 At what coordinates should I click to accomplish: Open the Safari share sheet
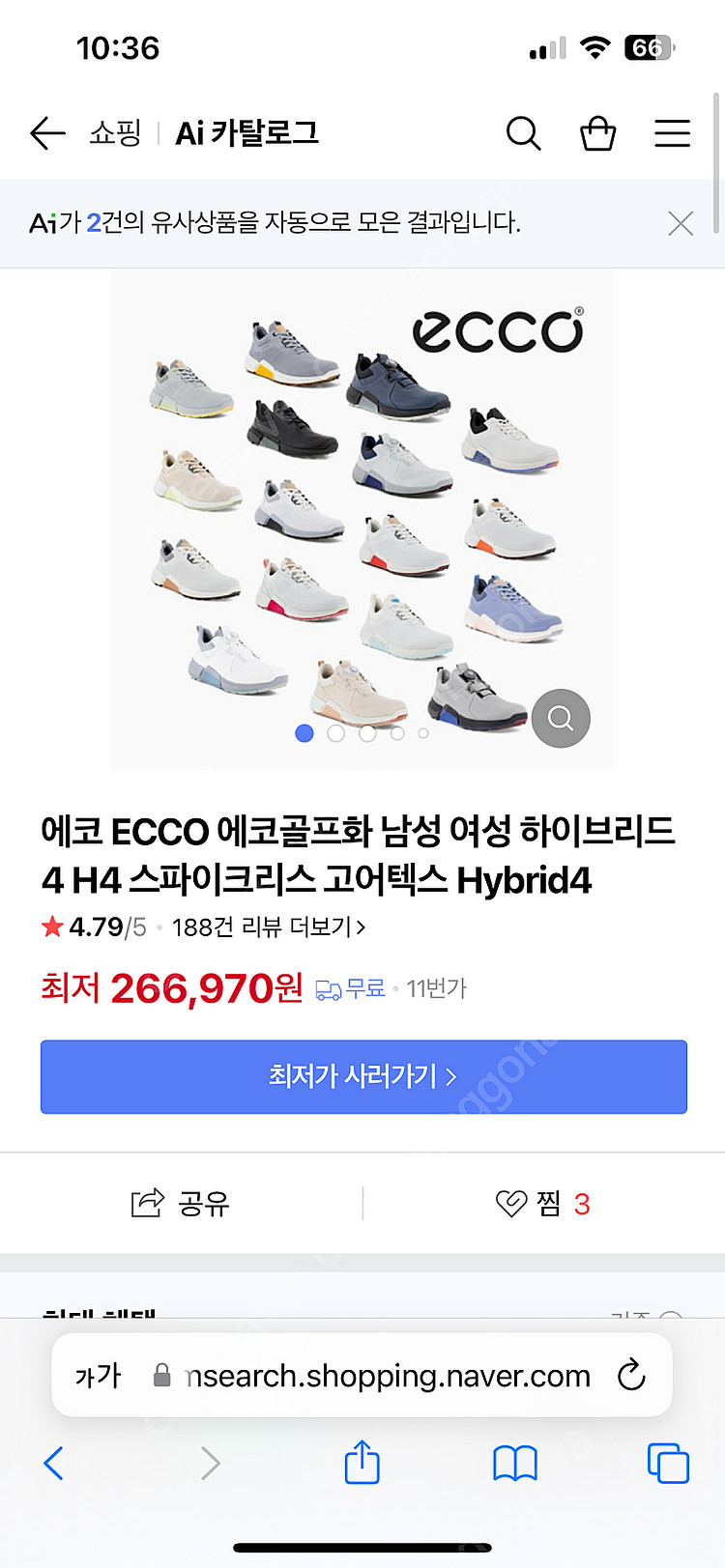[362, 1463]
